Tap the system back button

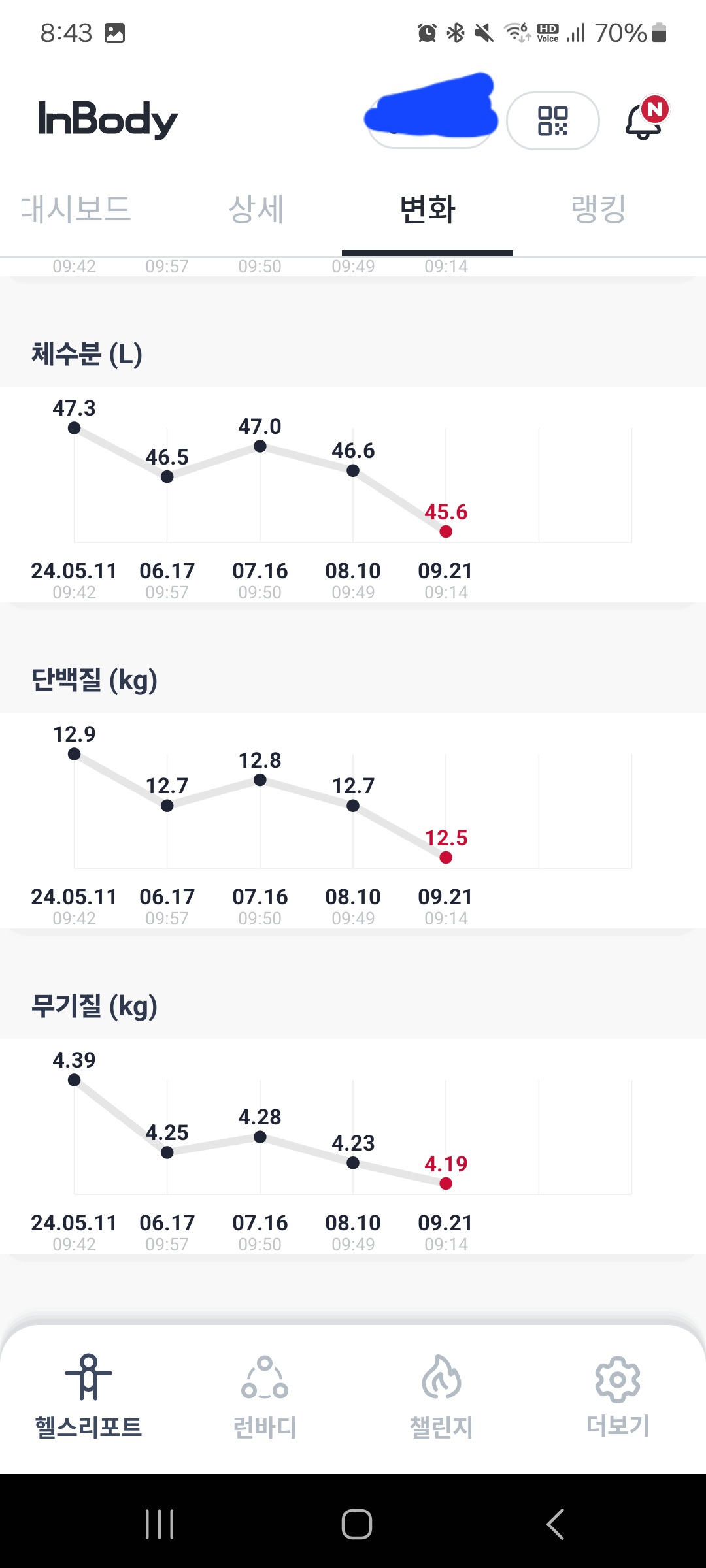click(x=555, y=1524)
